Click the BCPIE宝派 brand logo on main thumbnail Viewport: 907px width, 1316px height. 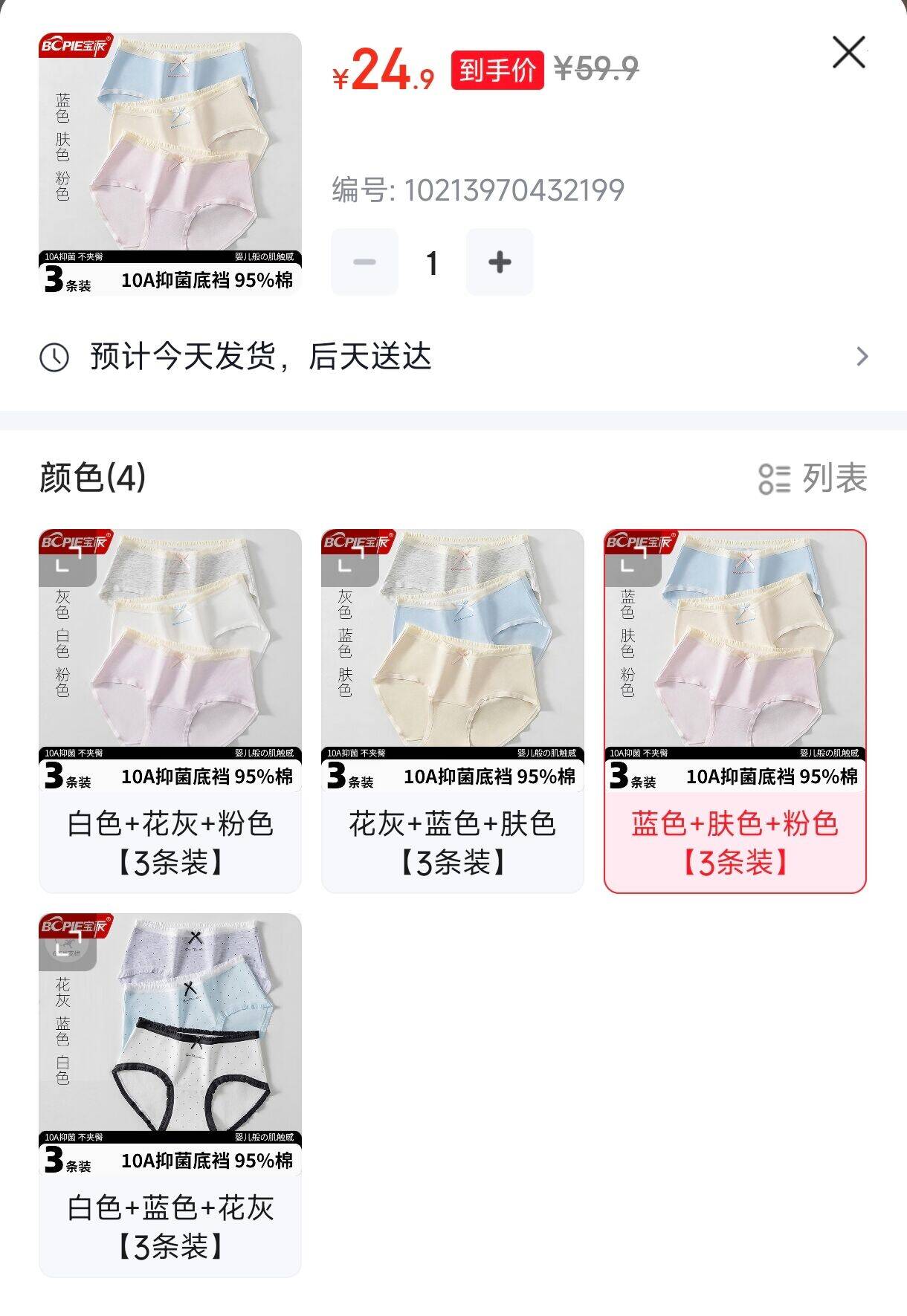click(x=71, y=45)
